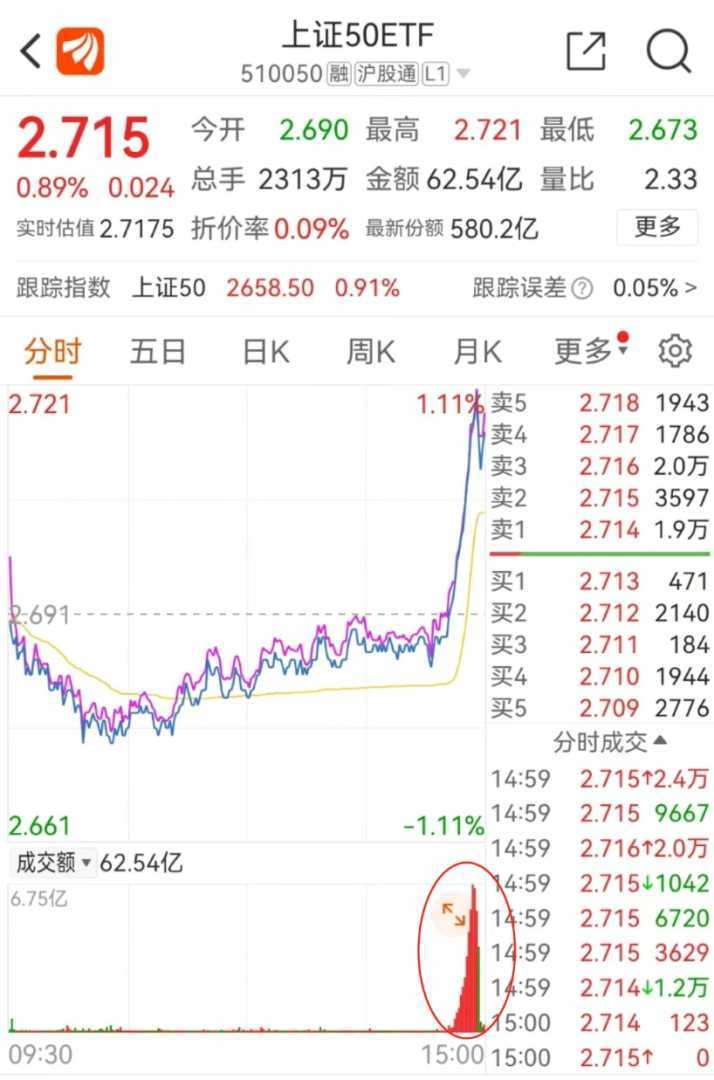Open chart settings gear
This screenshot has height=1080, width=714.
tap(675, 351)
